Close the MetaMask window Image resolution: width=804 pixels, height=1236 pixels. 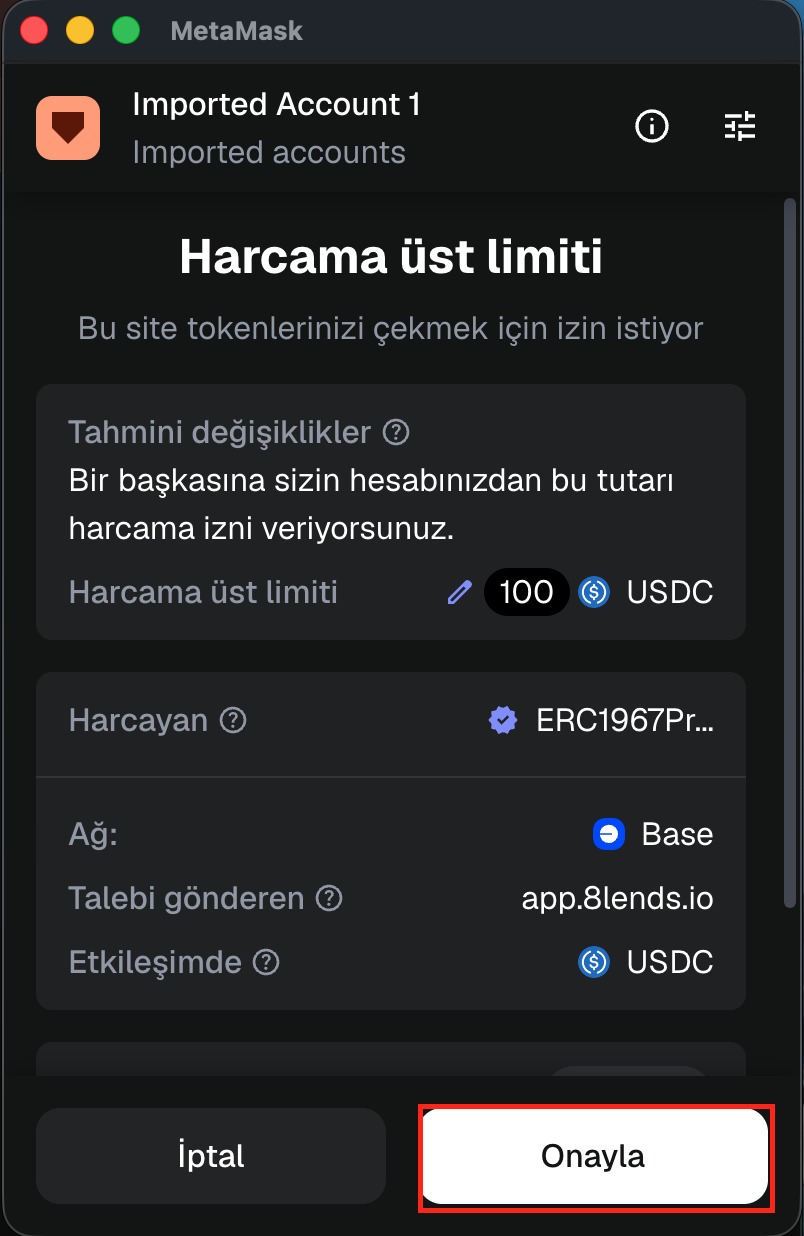tap(35, 30)
